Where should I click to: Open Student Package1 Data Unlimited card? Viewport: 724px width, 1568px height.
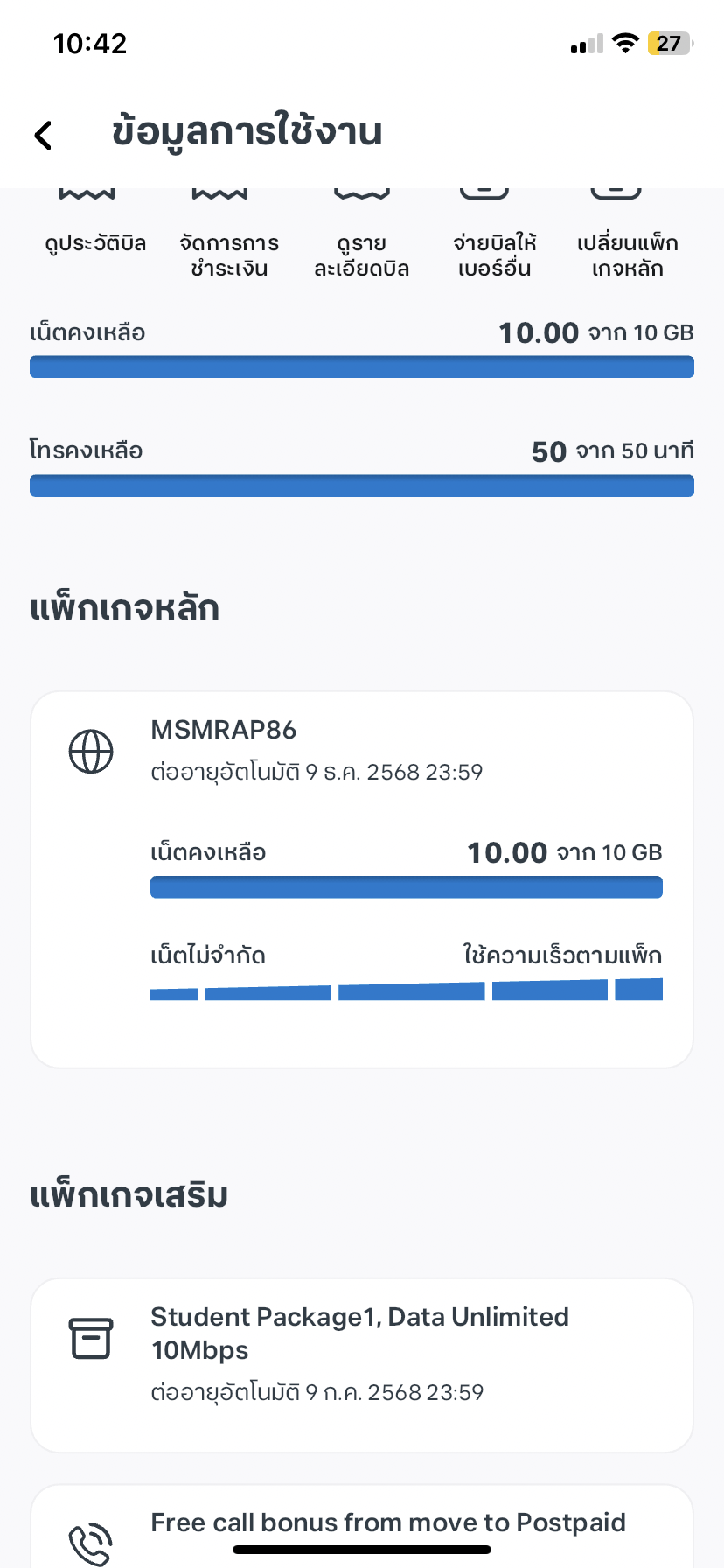point(362,1365)
